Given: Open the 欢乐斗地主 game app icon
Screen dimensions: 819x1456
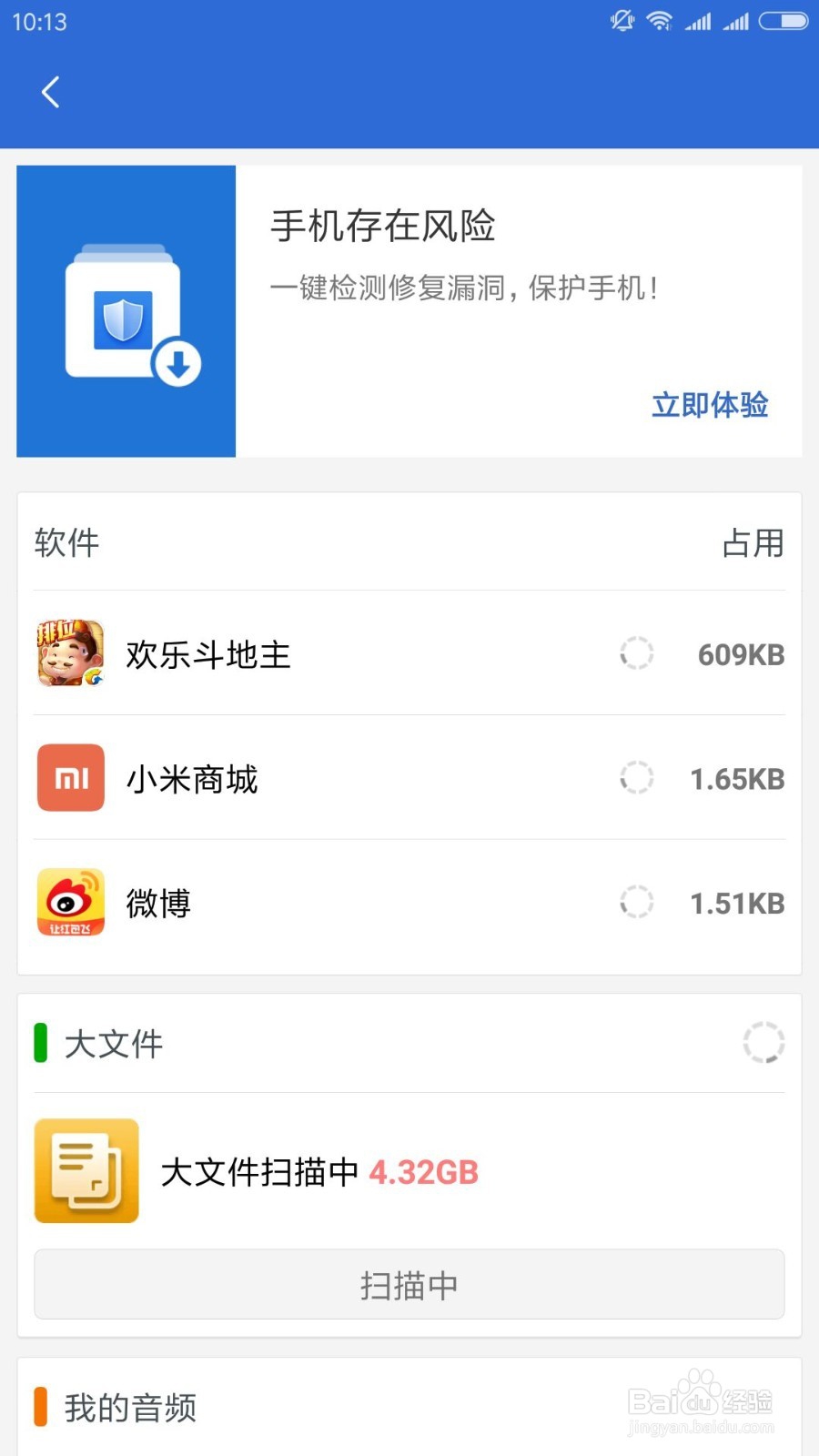Looking at the screenshot, I should pos(70,653).
